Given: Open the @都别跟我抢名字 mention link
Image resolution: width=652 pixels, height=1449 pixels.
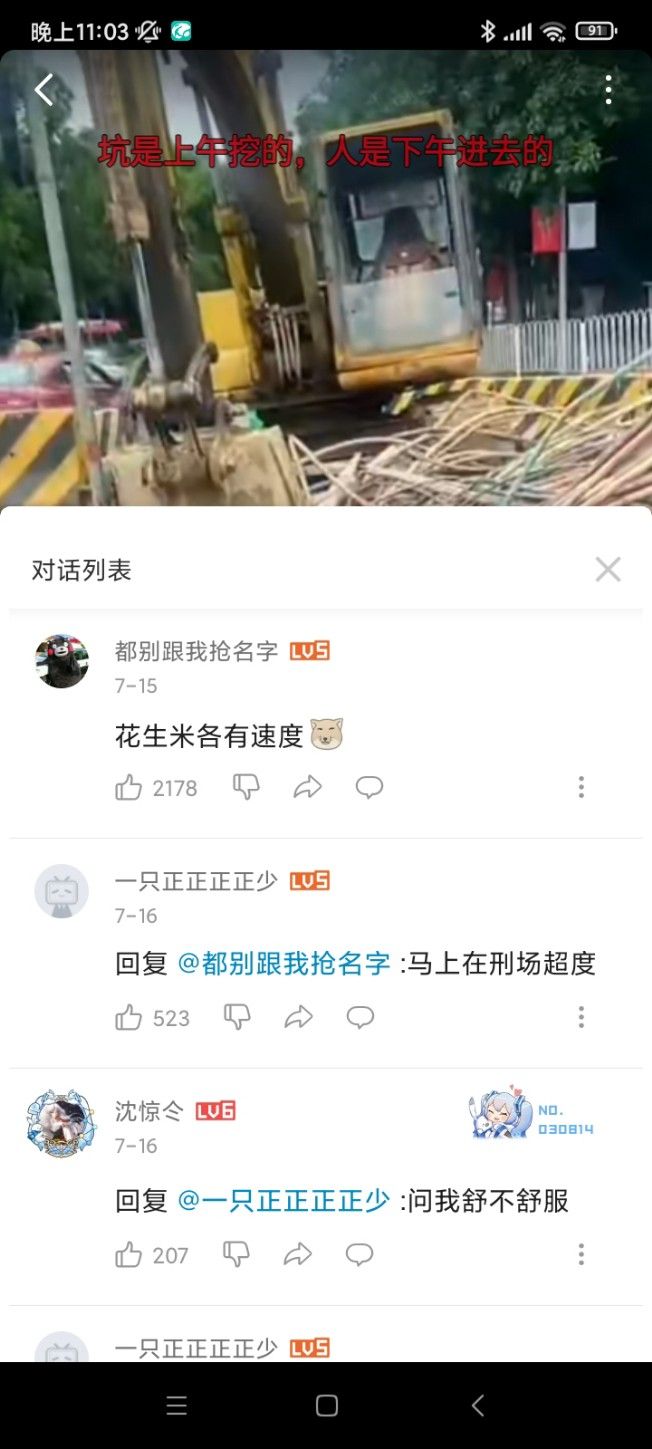Looking at the screenshot, I should (283, 964).
